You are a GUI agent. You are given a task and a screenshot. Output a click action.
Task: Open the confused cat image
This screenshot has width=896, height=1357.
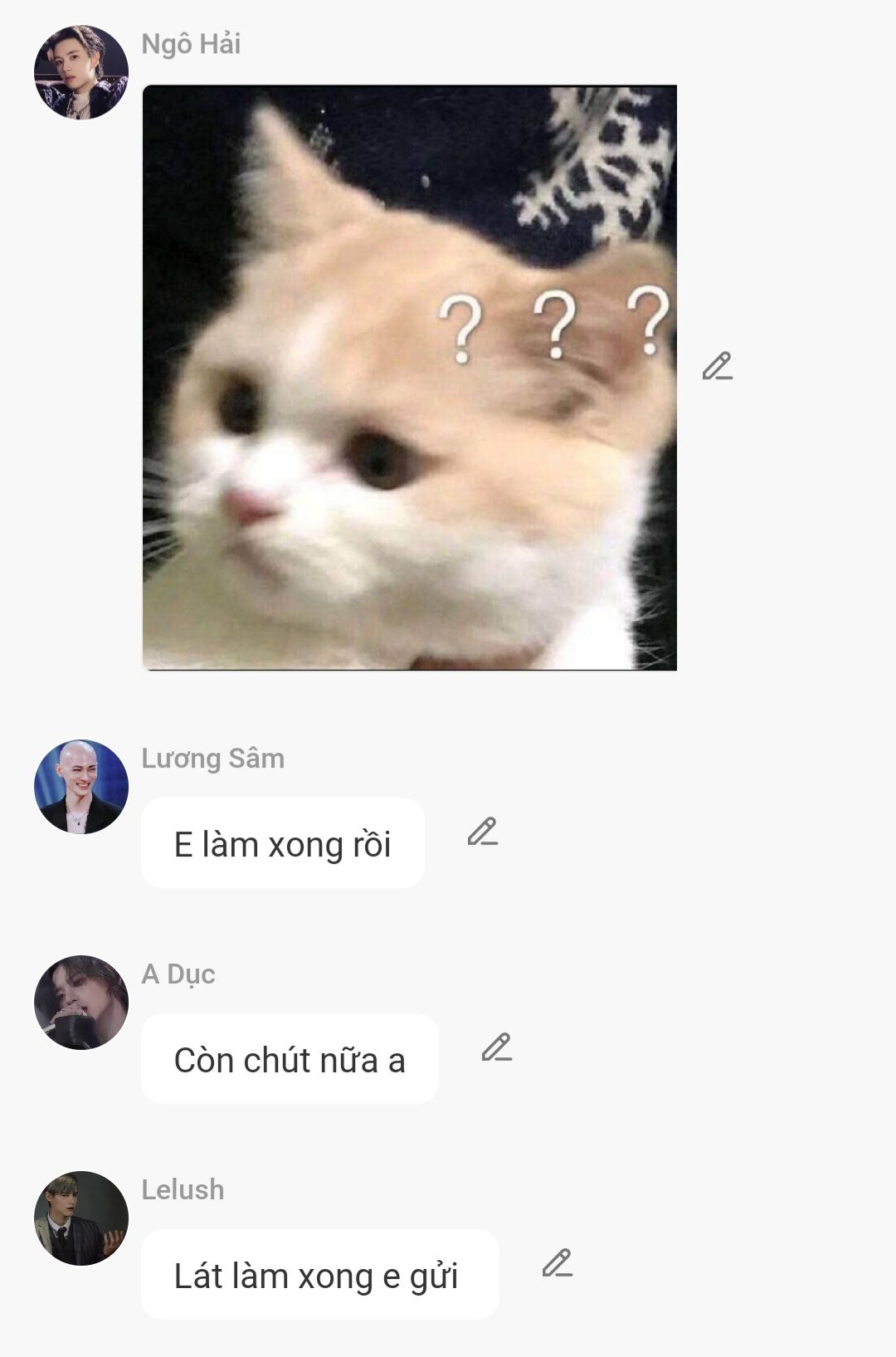(x=410, y=378)
